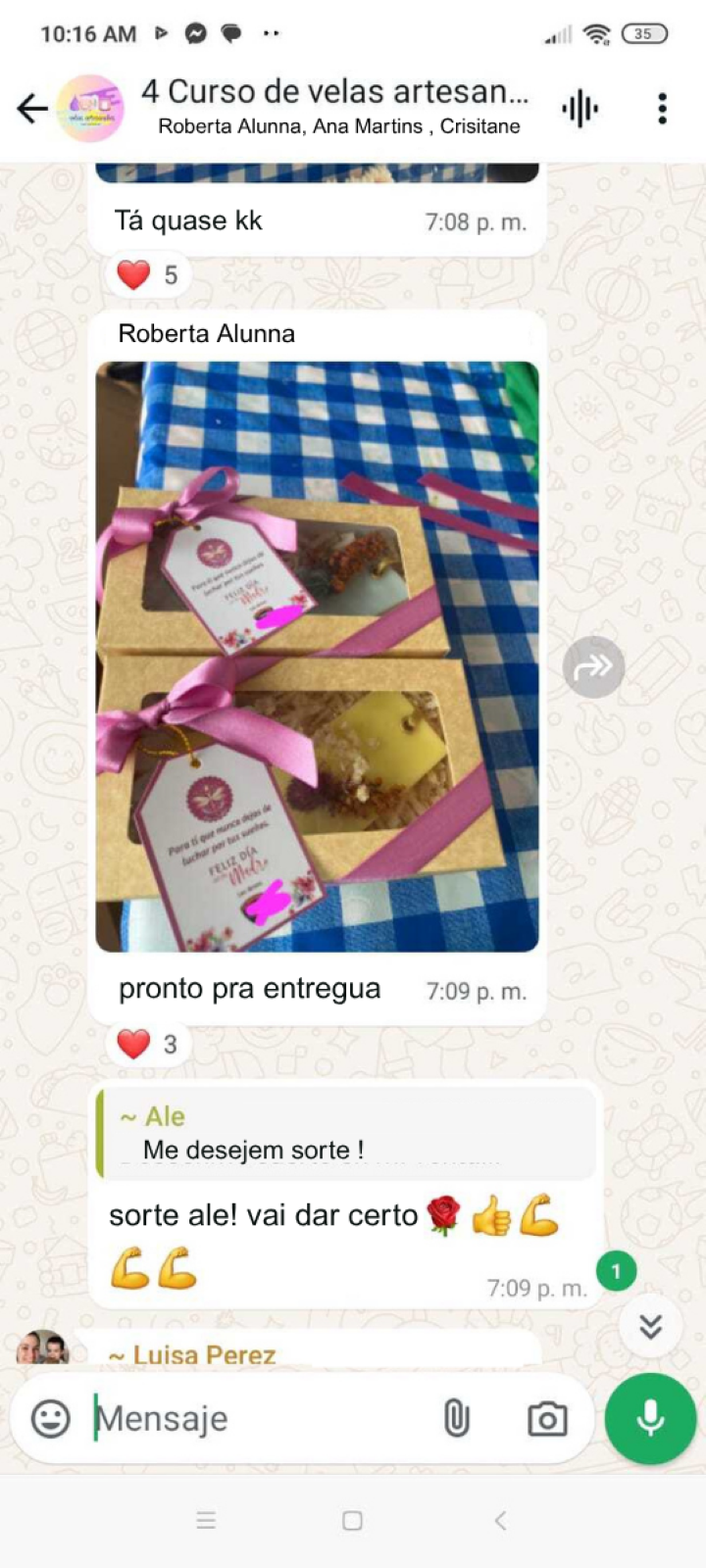Open the emoji picker
Image resolution: width=706 pixels, height=1568 pixels.
click(51, 1418)
